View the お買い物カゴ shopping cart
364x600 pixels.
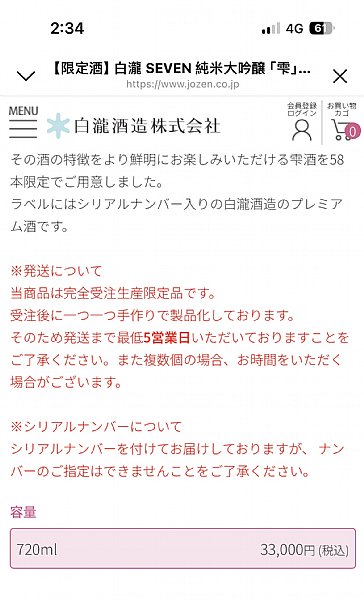343,121
